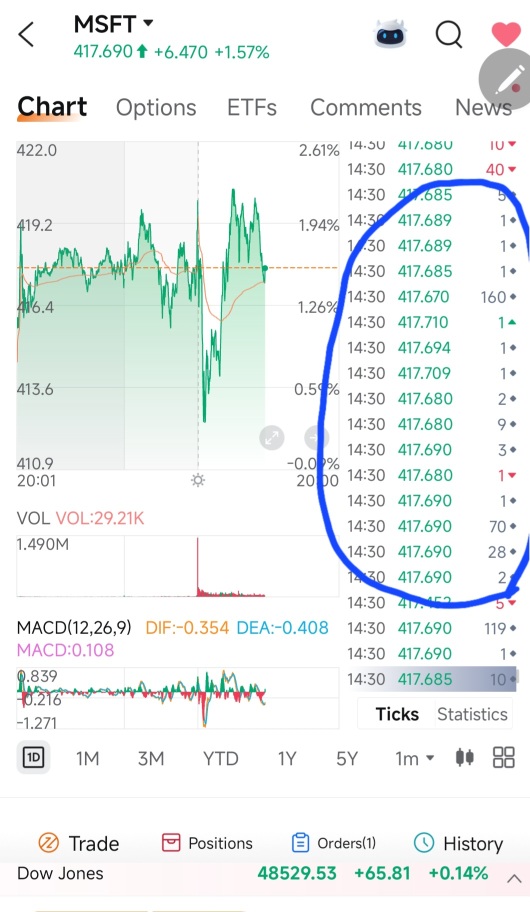
Task: Tap the pencil edit floating button
Action: coord(505,80)
